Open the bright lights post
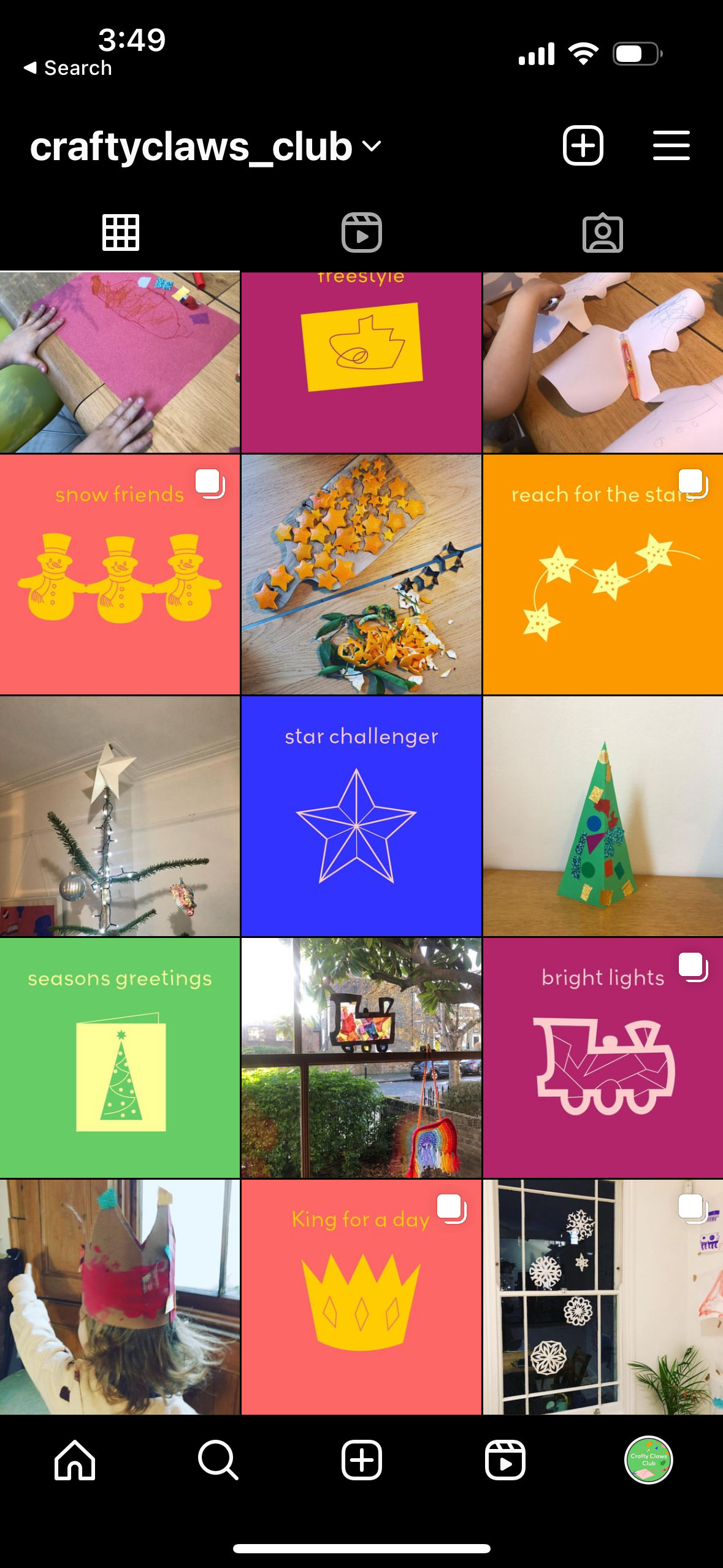 pyautogui.click(x=602, y=1058)
